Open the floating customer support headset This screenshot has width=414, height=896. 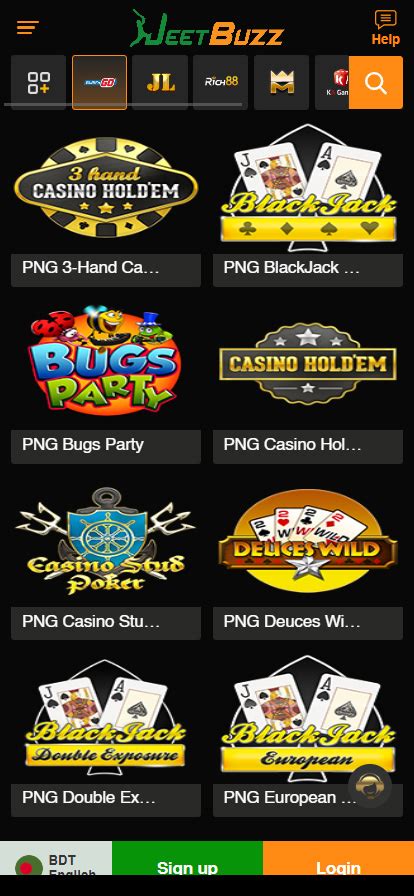[x=370, y=786]
